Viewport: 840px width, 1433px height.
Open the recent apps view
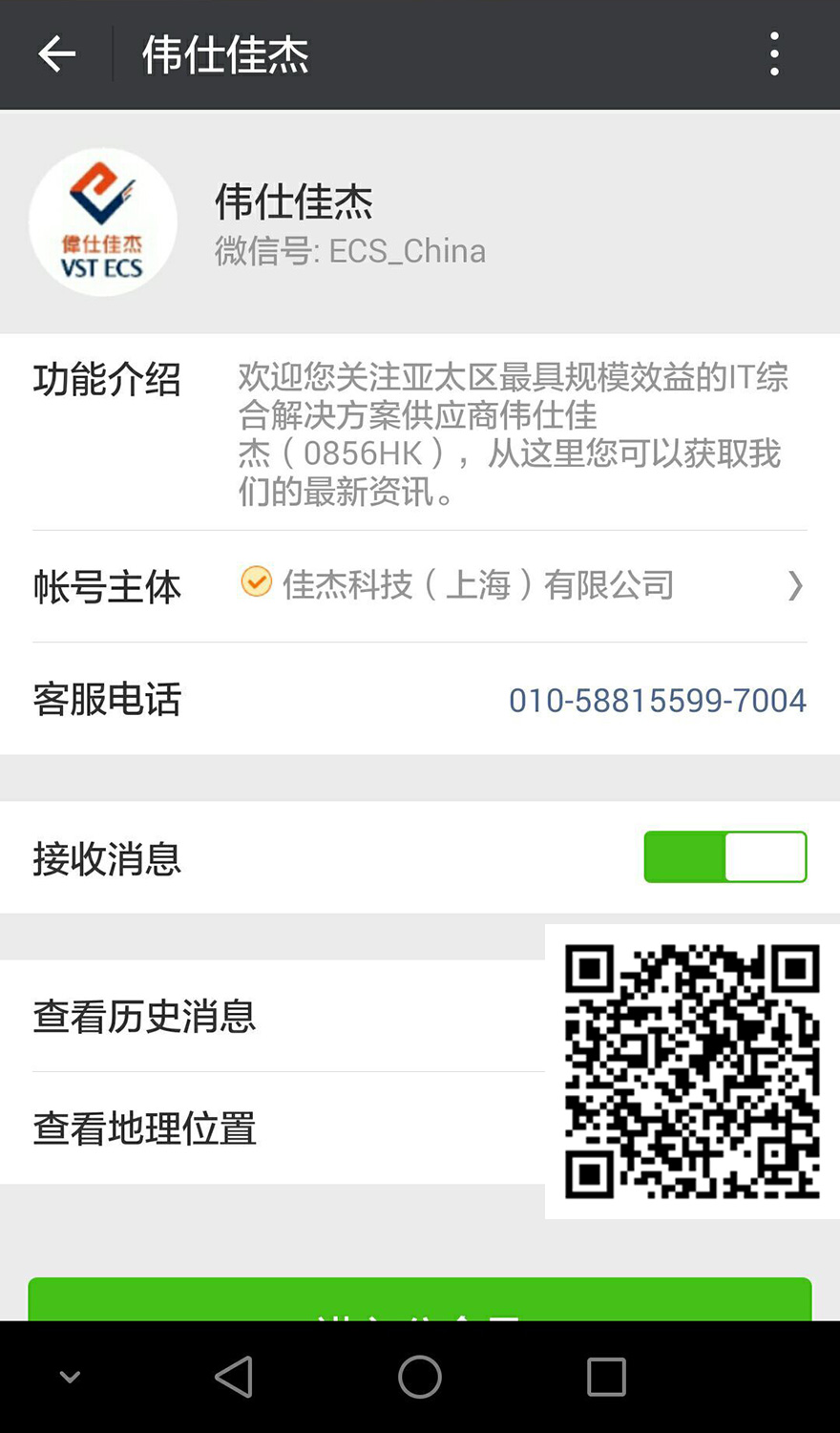pos(606,1377)
